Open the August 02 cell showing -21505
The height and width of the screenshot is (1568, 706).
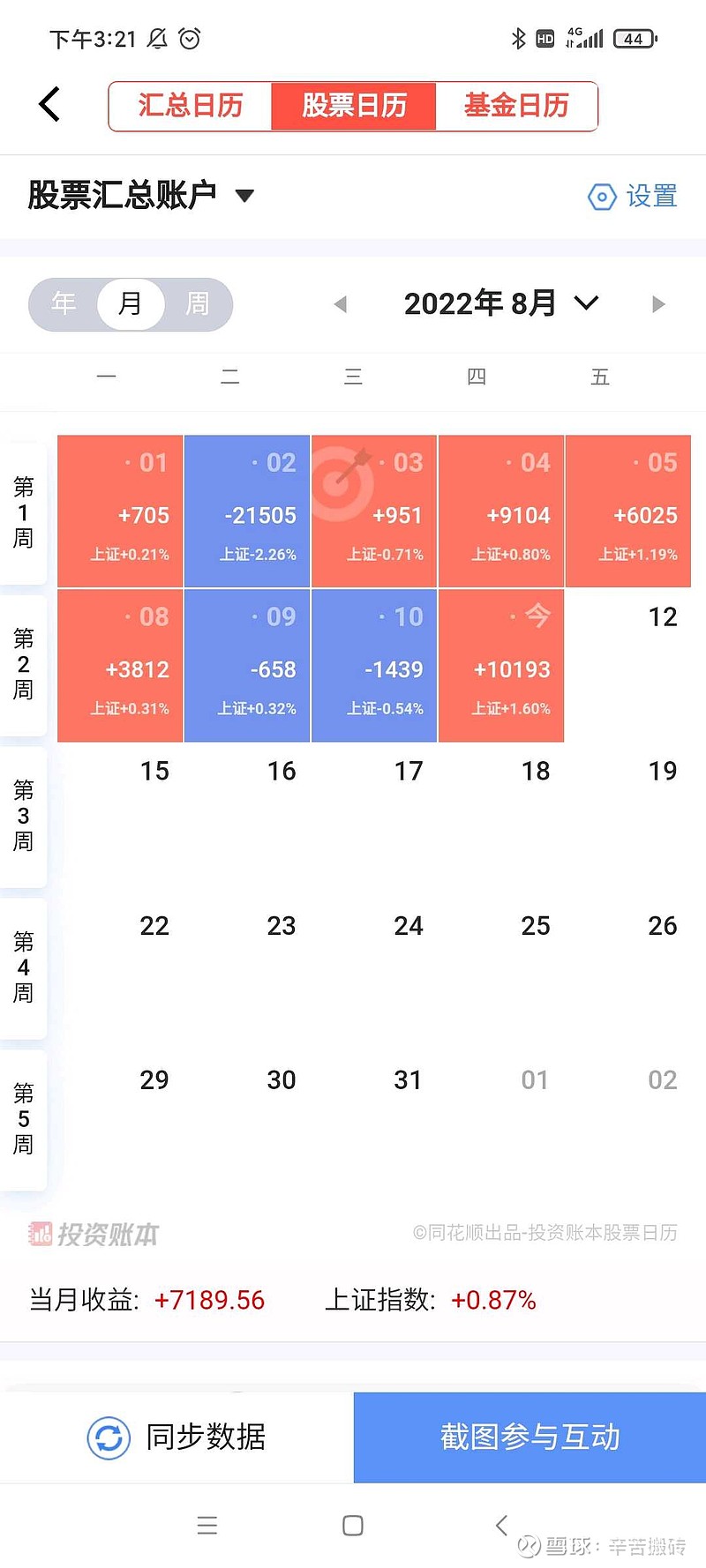247,511
